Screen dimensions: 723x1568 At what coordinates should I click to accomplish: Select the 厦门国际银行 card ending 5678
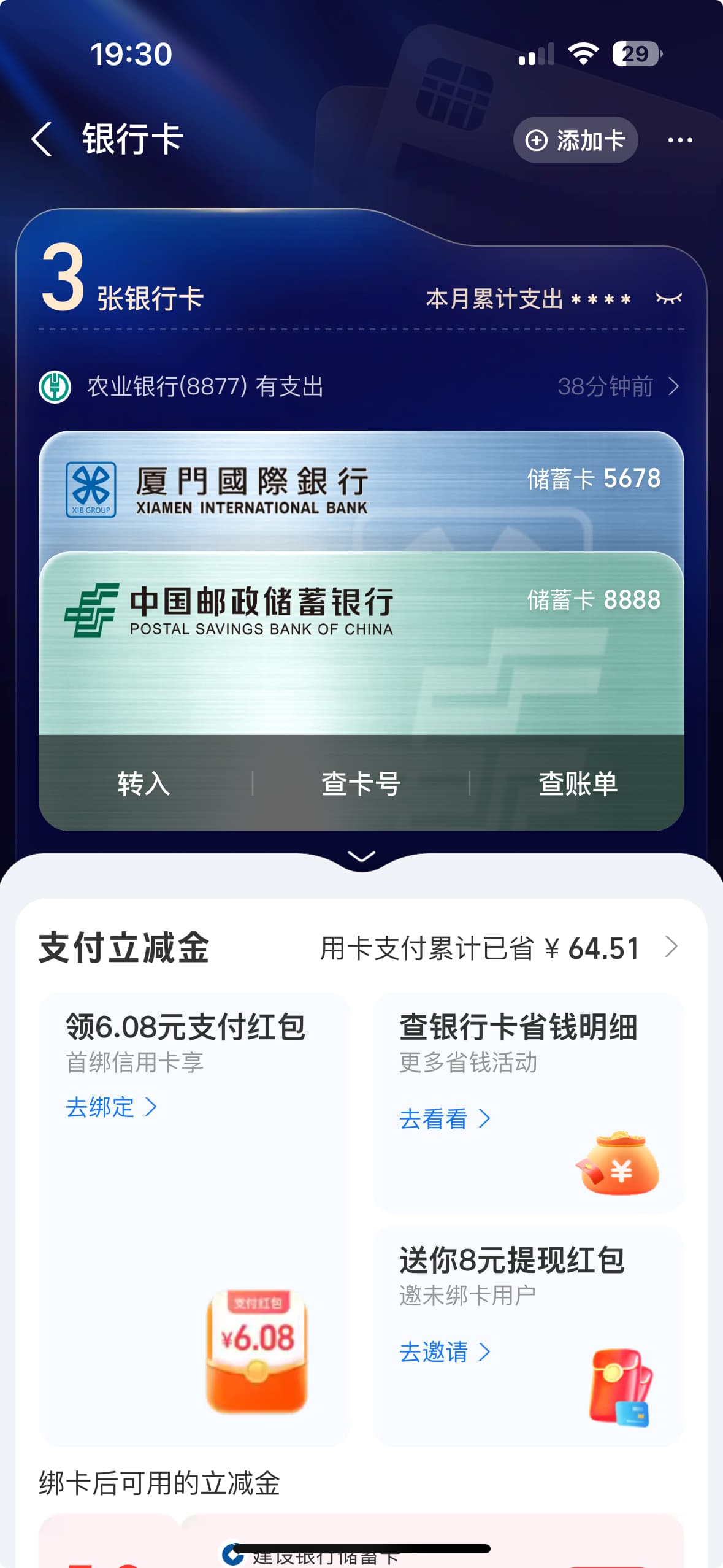click(x=361, y=491)
